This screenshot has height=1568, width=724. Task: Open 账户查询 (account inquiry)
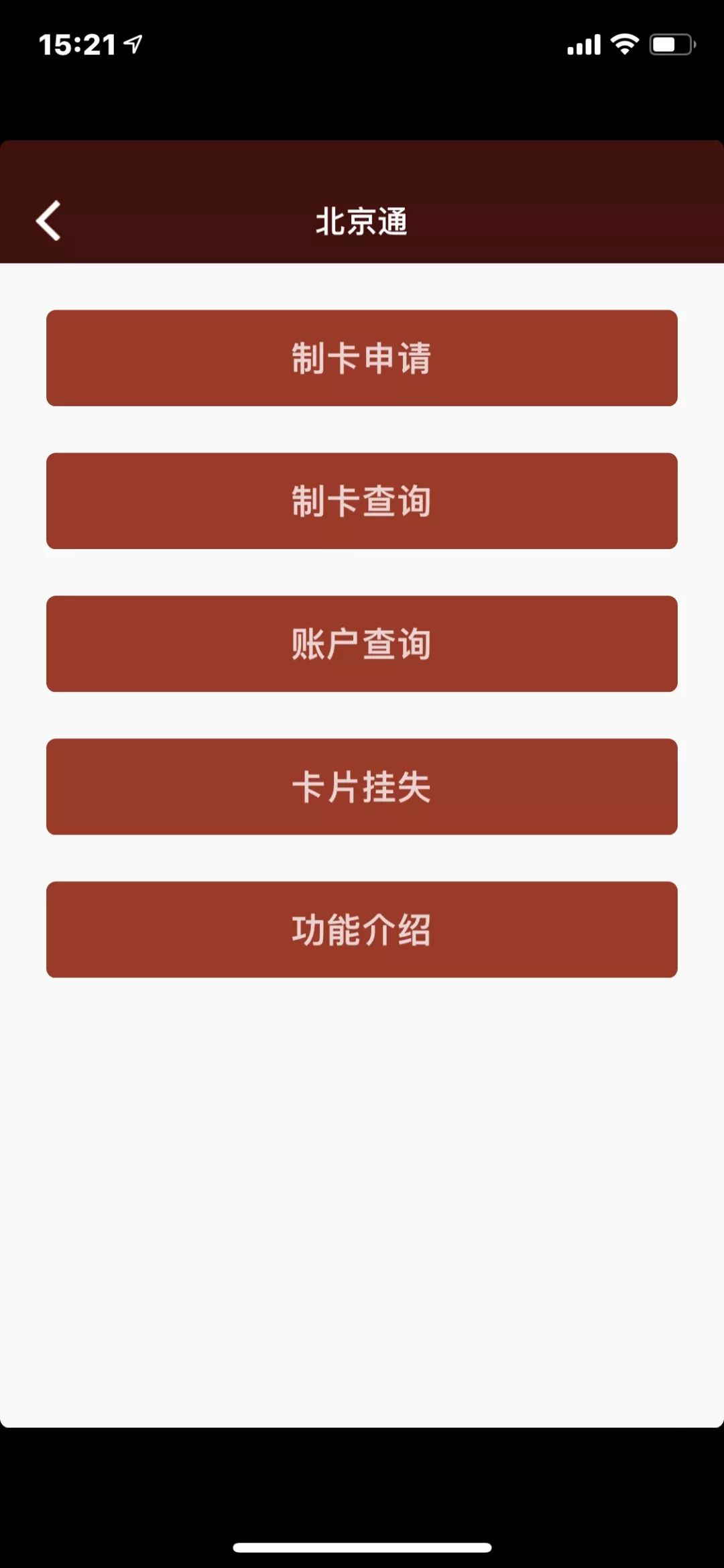[361, 644]
